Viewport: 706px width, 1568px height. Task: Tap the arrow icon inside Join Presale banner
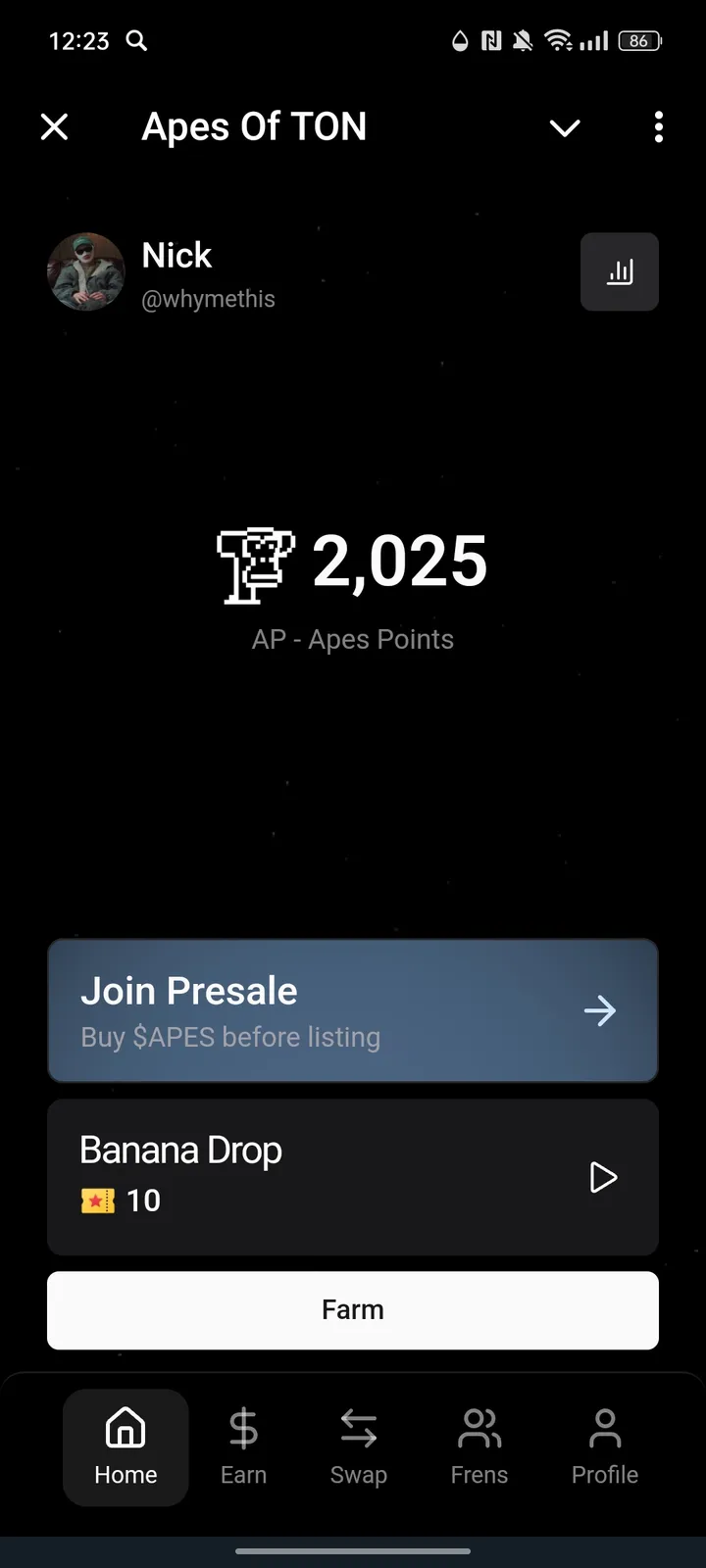click(600, 1010)
